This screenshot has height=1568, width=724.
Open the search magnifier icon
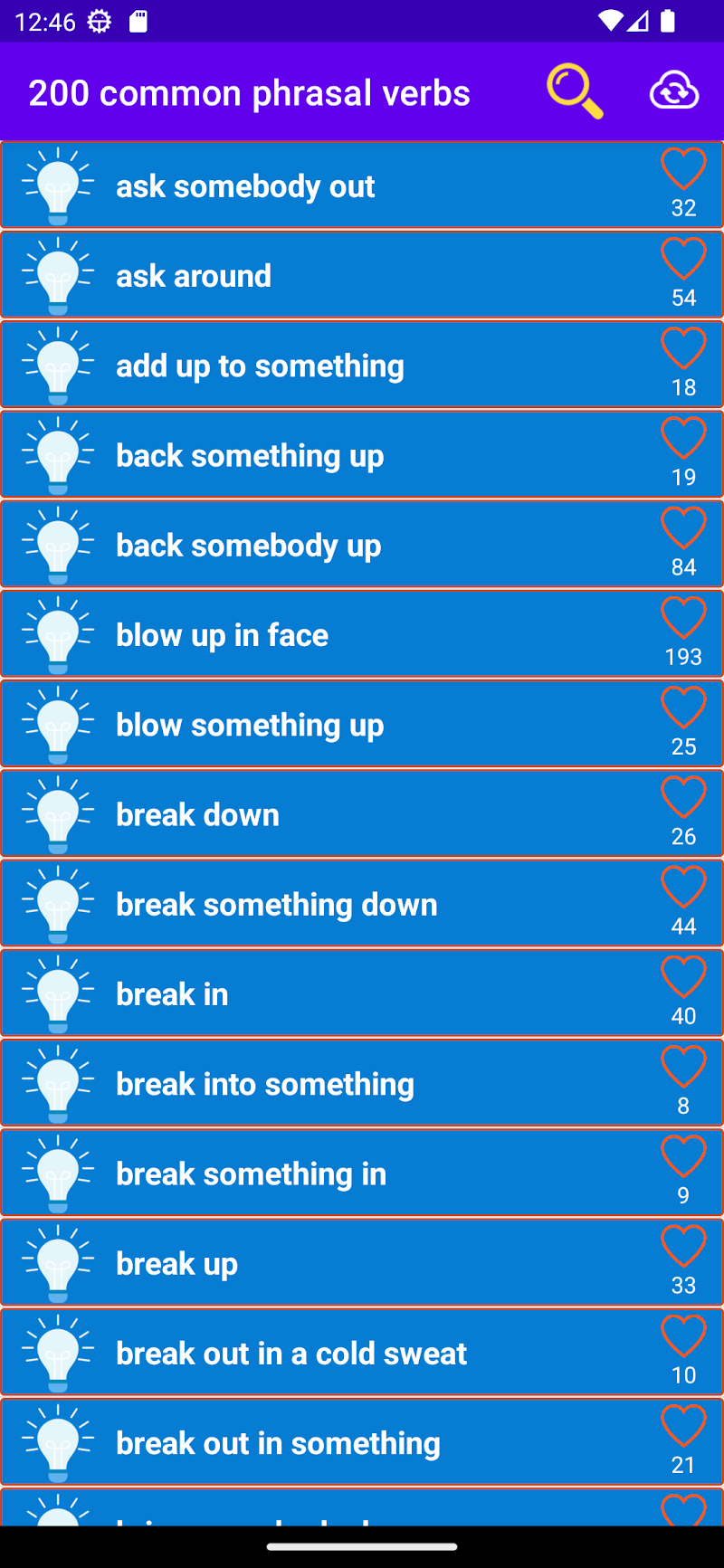tap(575, 91)
